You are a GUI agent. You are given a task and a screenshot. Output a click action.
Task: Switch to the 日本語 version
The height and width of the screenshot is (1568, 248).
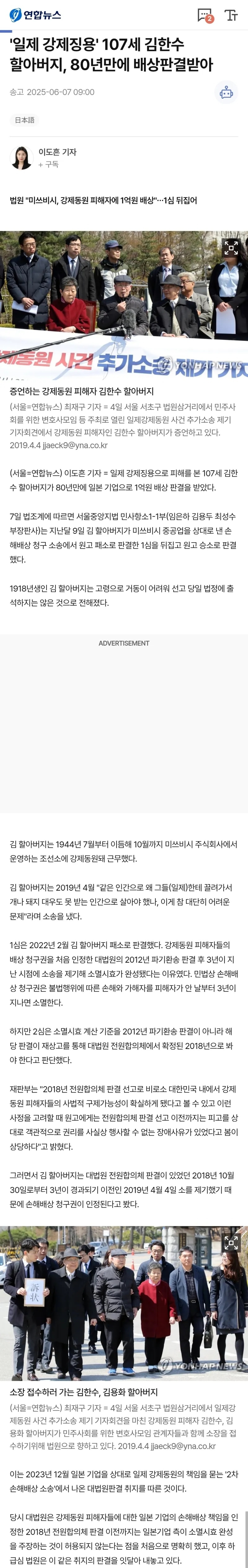pyautogui.click(x=25, y=120)
